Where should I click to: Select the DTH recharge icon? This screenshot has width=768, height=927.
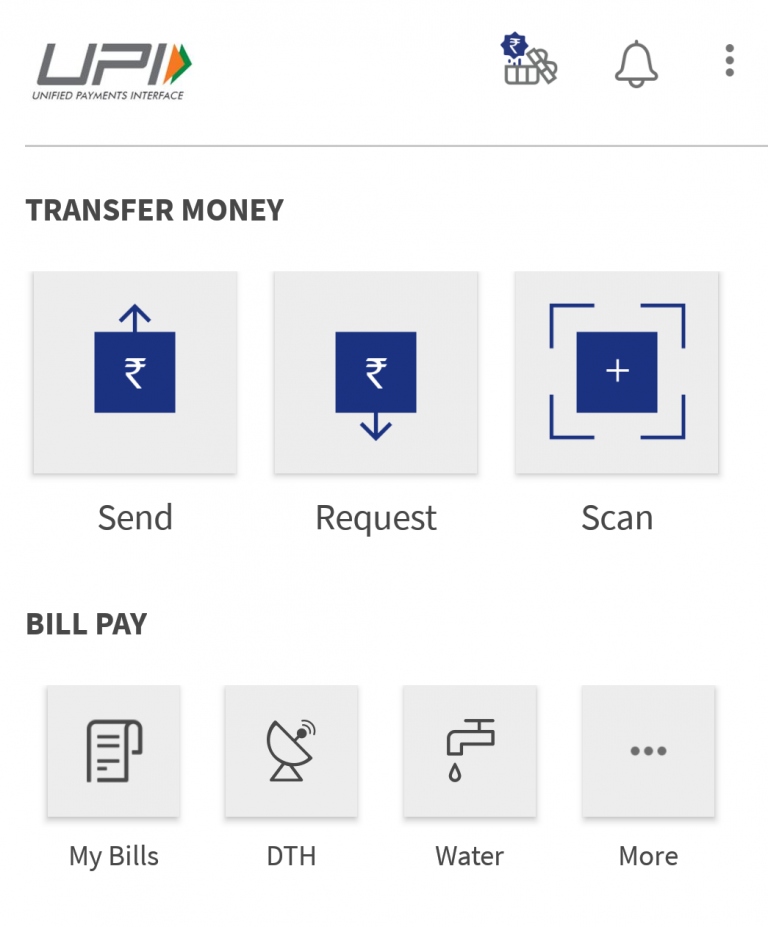(x=291, y=751)
